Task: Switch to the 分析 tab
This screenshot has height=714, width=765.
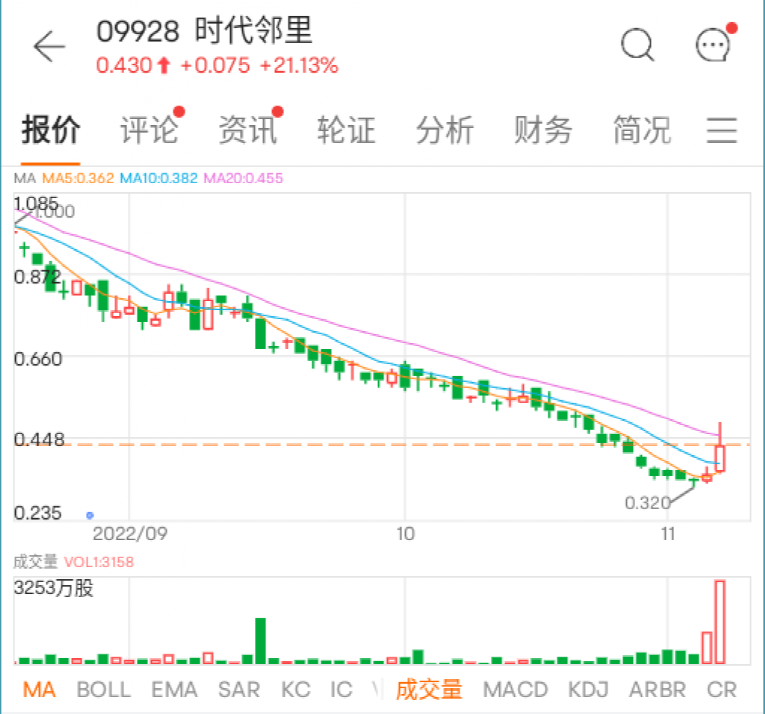Action: (444, 130)
